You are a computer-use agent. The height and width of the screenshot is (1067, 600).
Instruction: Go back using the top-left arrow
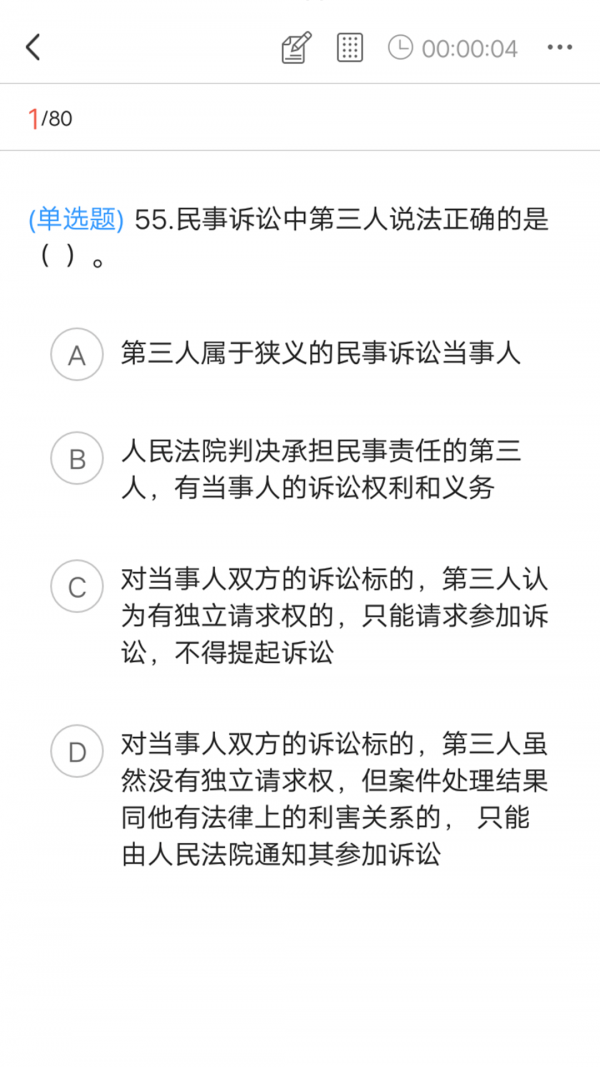(34, 47)
